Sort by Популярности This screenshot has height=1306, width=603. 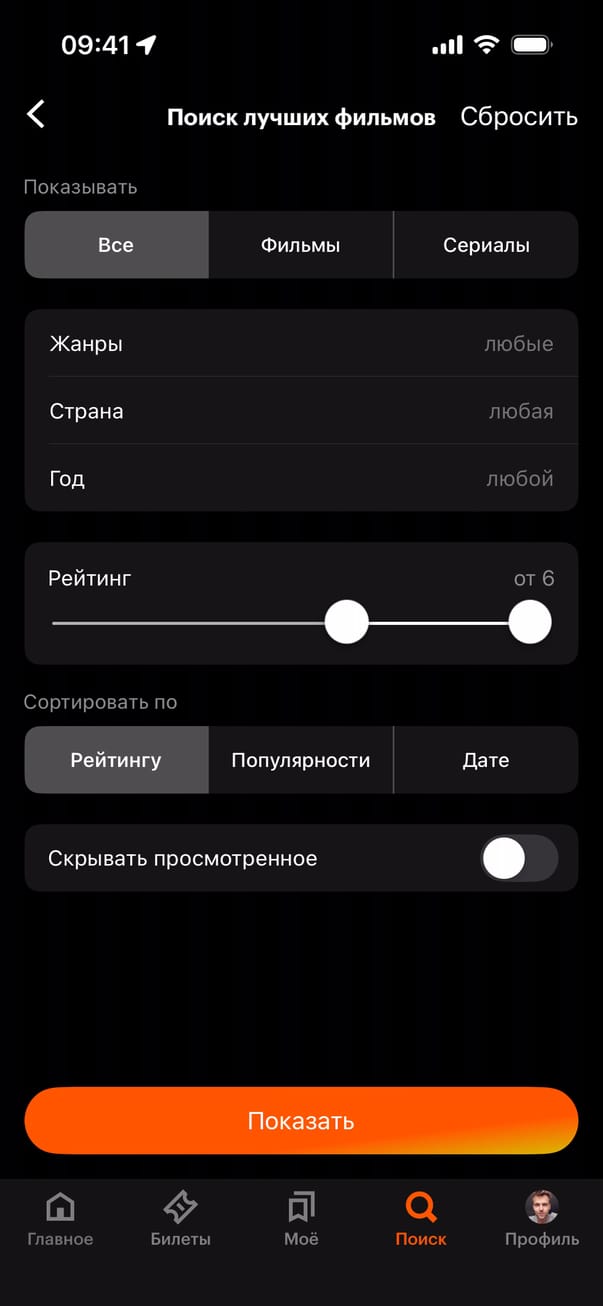click(x=300, y=760)
